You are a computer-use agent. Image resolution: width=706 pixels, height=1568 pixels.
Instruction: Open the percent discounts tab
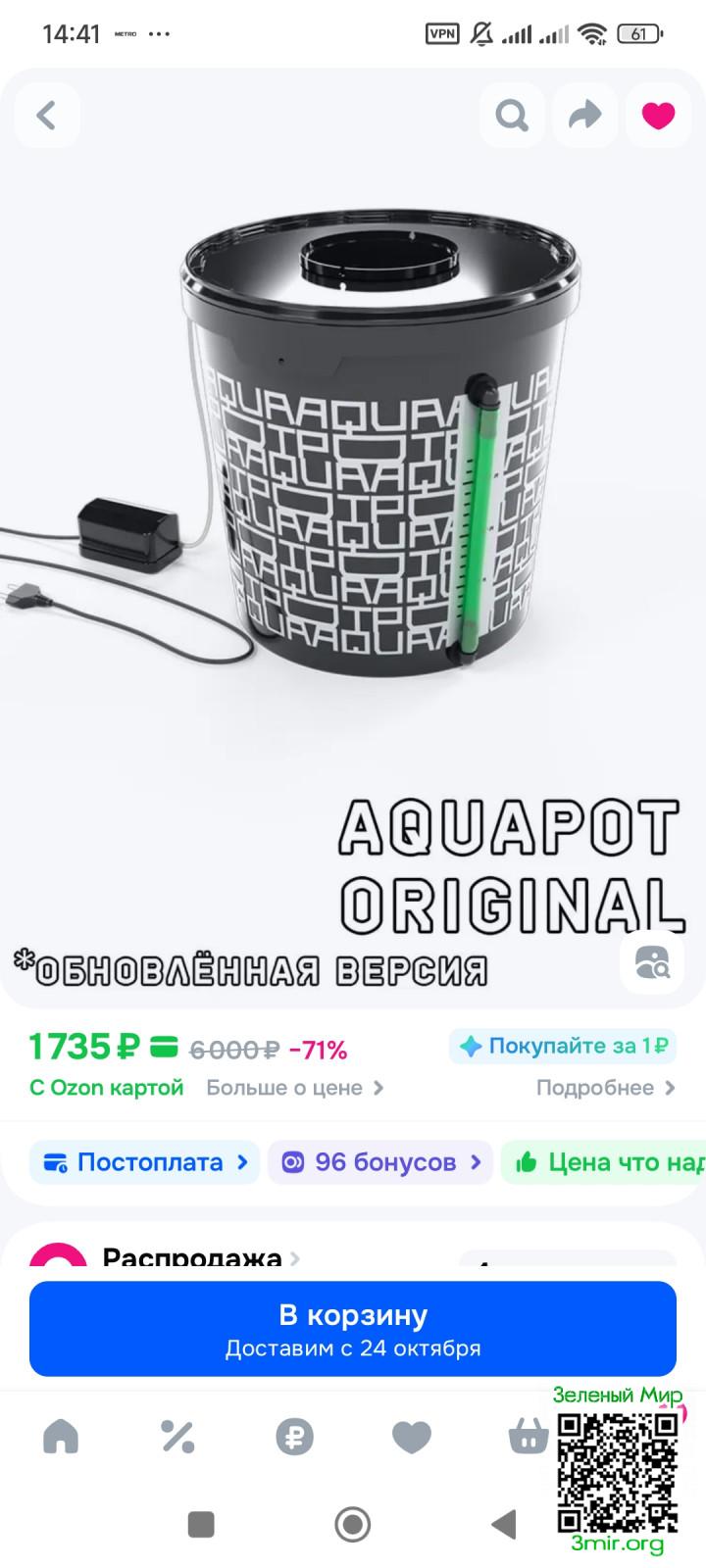click(x=177, y=1437)
